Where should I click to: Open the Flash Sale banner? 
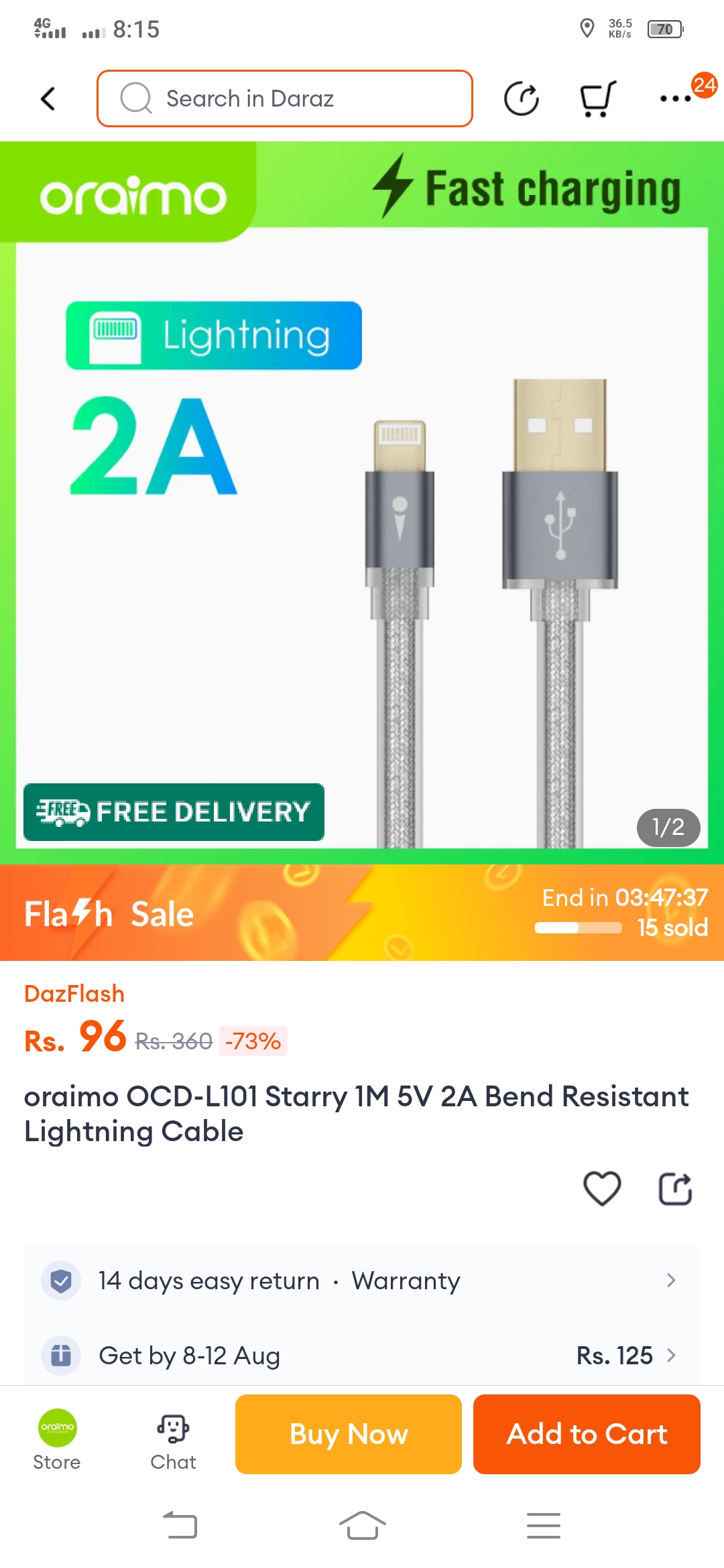pyautogui.click(x=362, y=913)
